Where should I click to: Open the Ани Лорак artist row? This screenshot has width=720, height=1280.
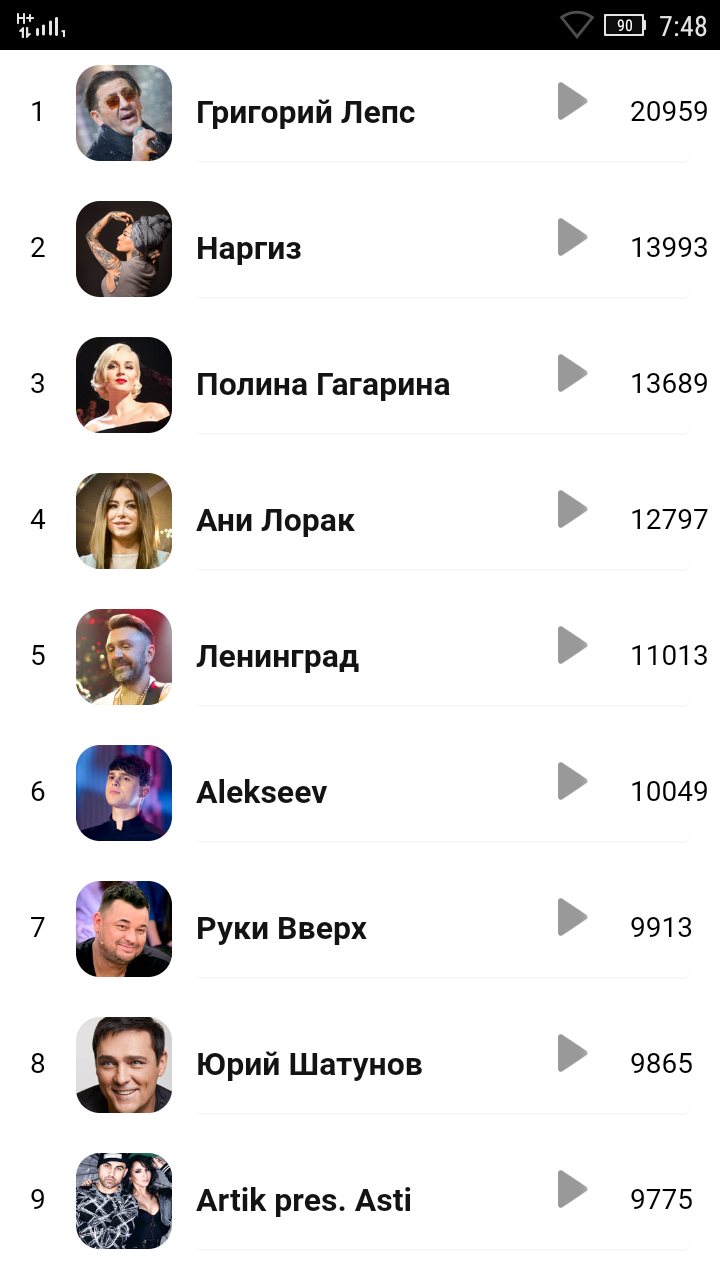tap(275, 520)
